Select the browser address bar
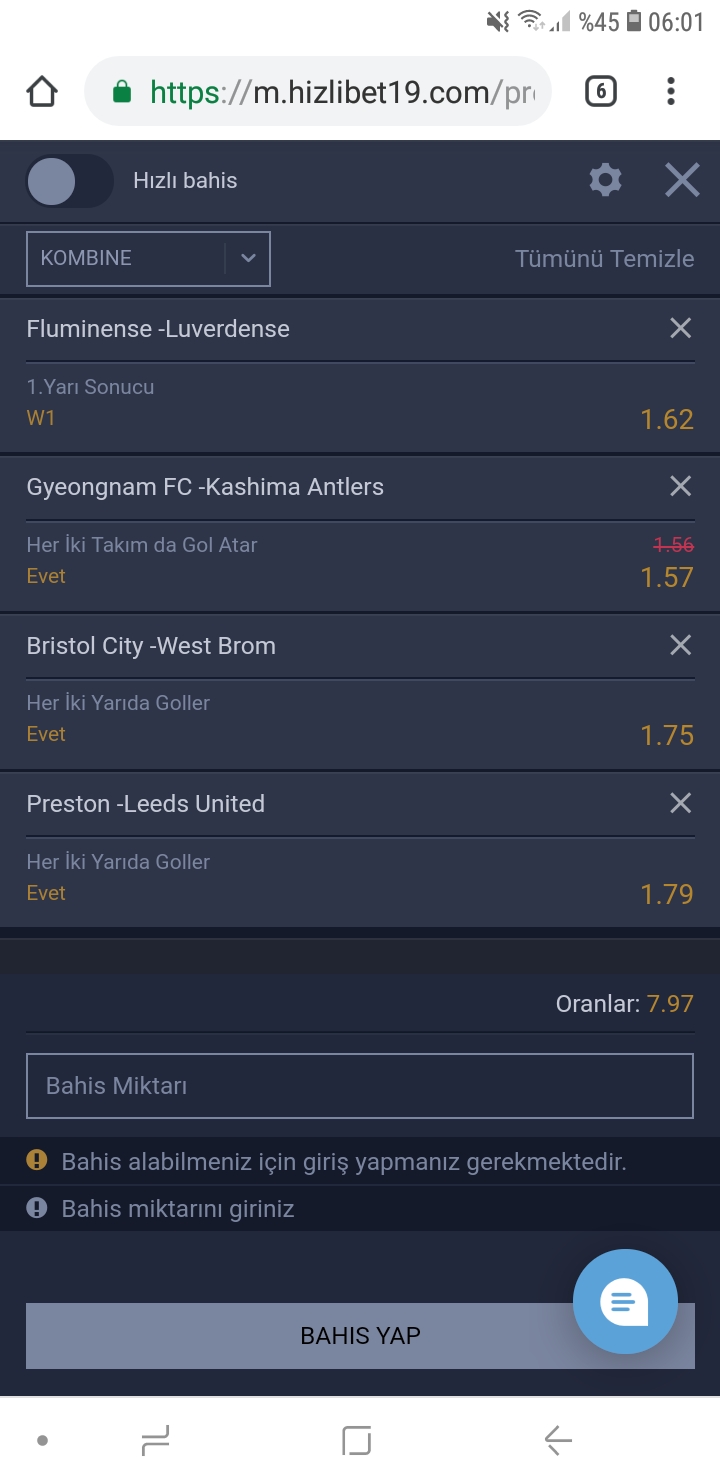This screenshot has width=720, height=1480. (318, 92)
